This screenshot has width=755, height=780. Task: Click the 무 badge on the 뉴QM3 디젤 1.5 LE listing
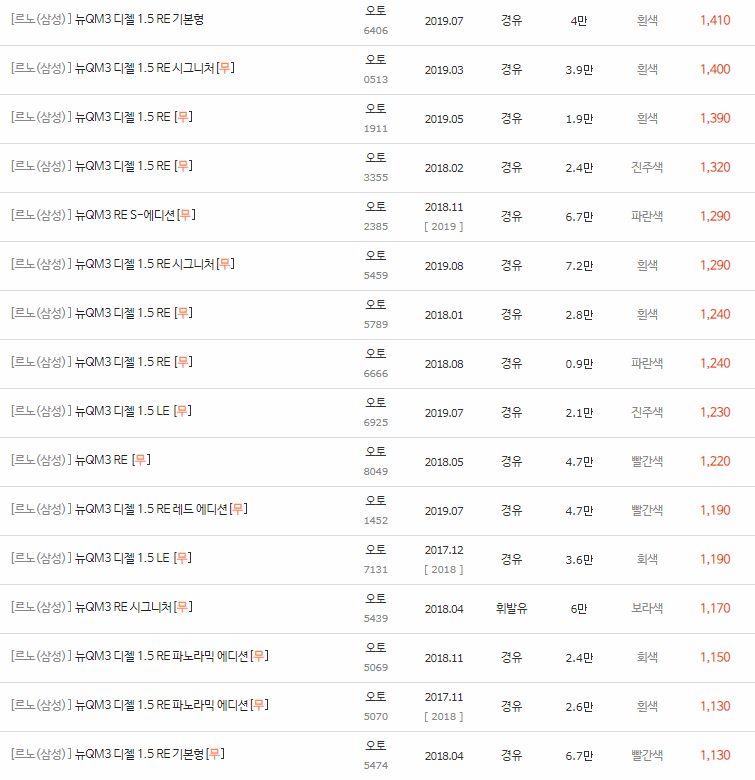coord(183,410)
